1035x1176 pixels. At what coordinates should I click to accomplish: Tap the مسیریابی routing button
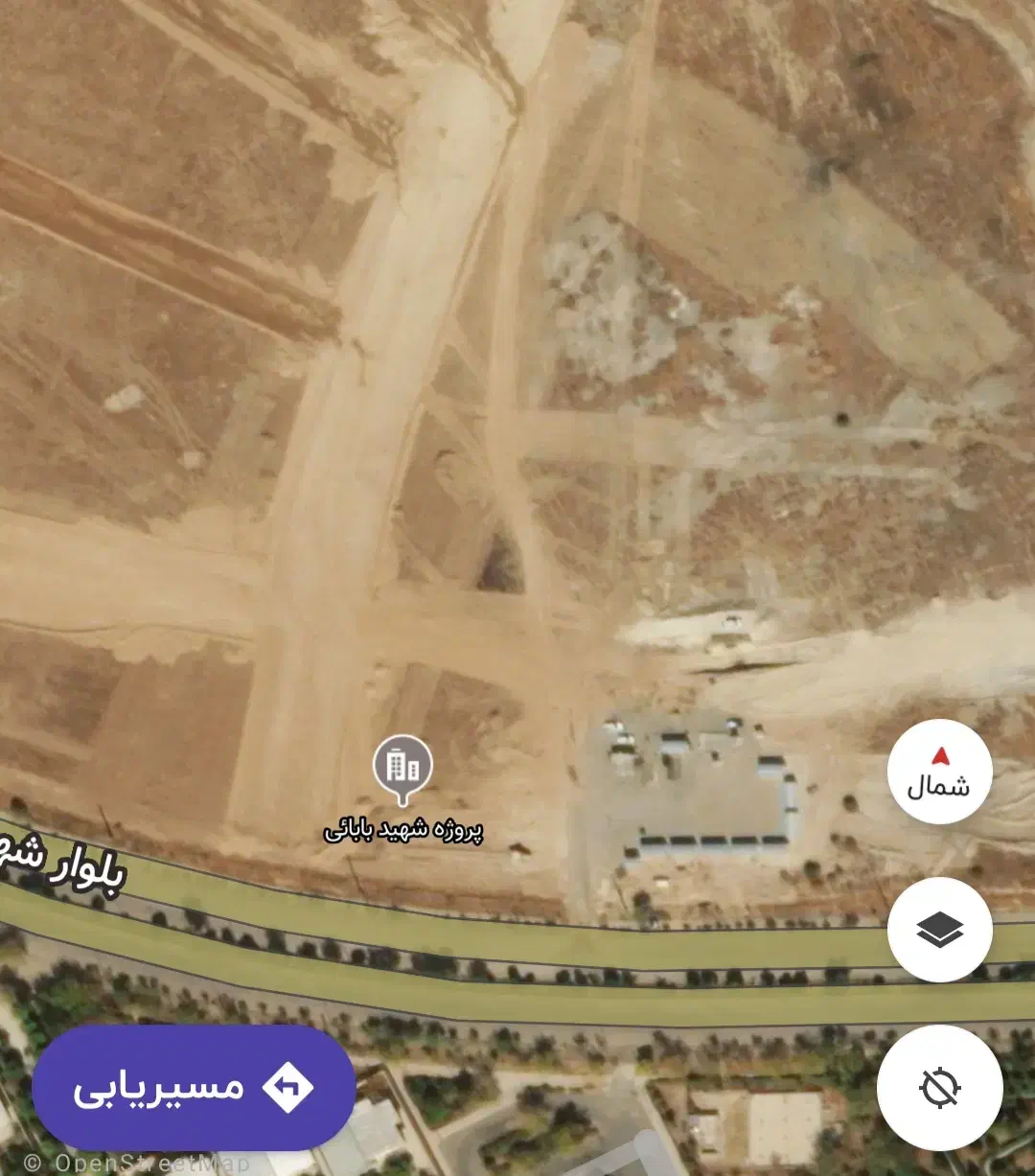coord(194,1088)
